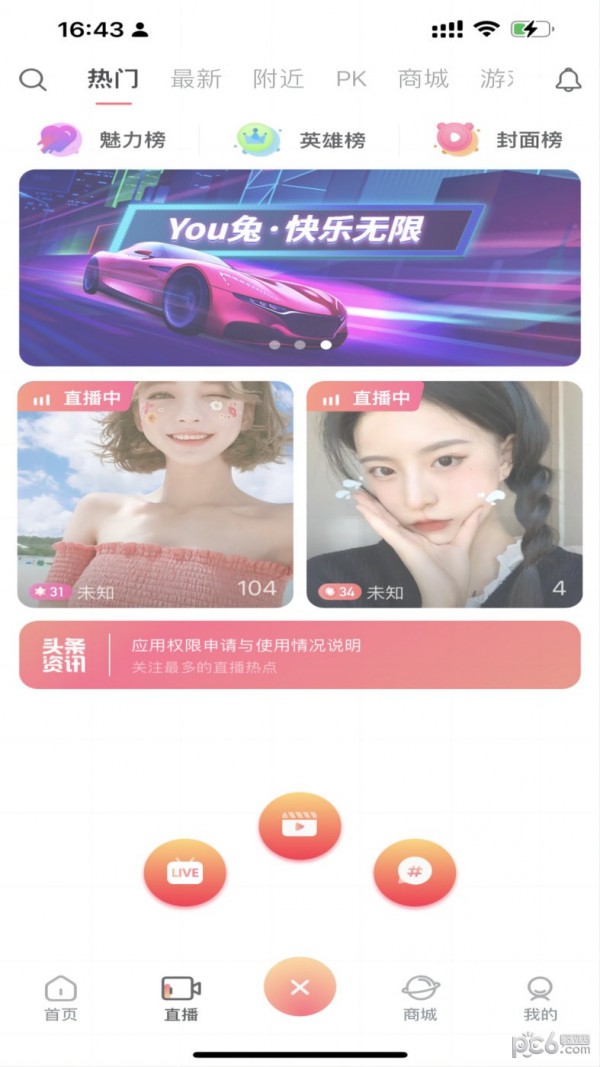
Task: Enter the live room with 104 viewers
Action: [156, 494]
